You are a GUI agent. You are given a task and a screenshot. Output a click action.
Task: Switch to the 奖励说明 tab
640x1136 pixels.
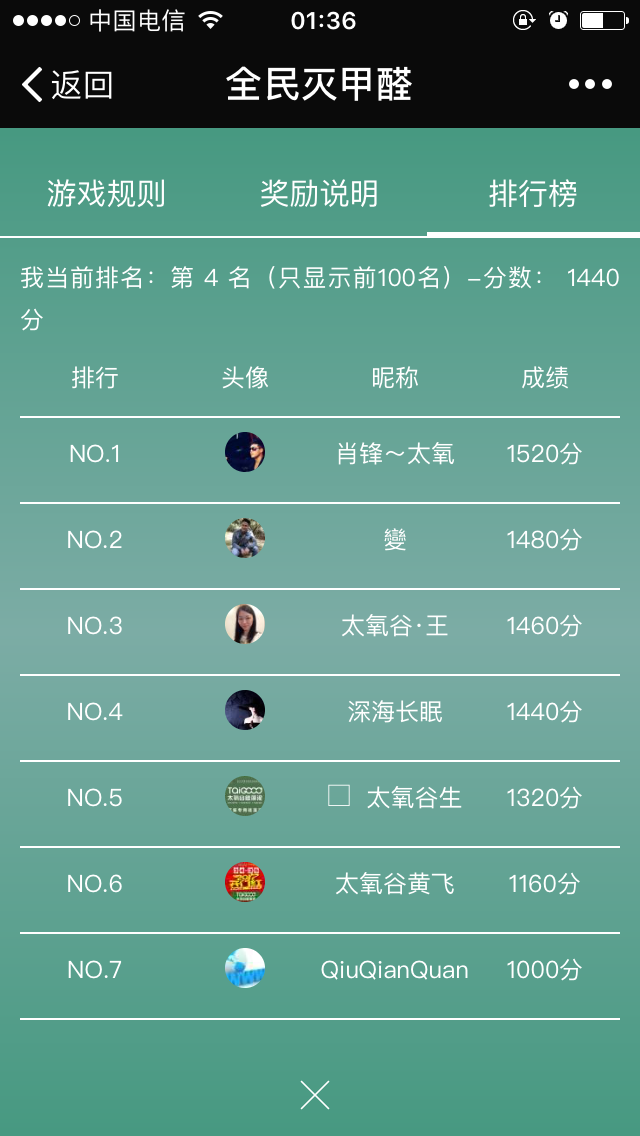point(319,193)
